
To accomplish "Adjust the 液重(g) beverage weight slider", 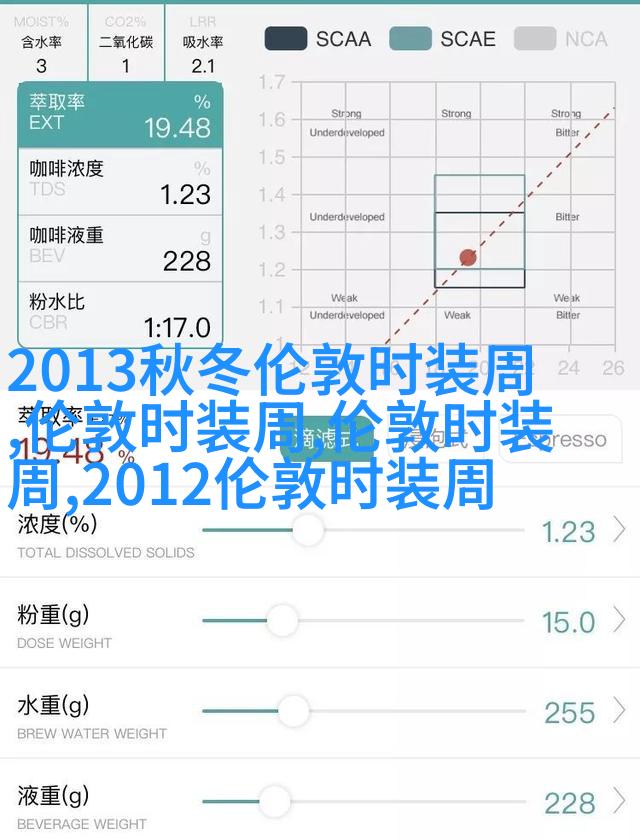I will point(273,801).
